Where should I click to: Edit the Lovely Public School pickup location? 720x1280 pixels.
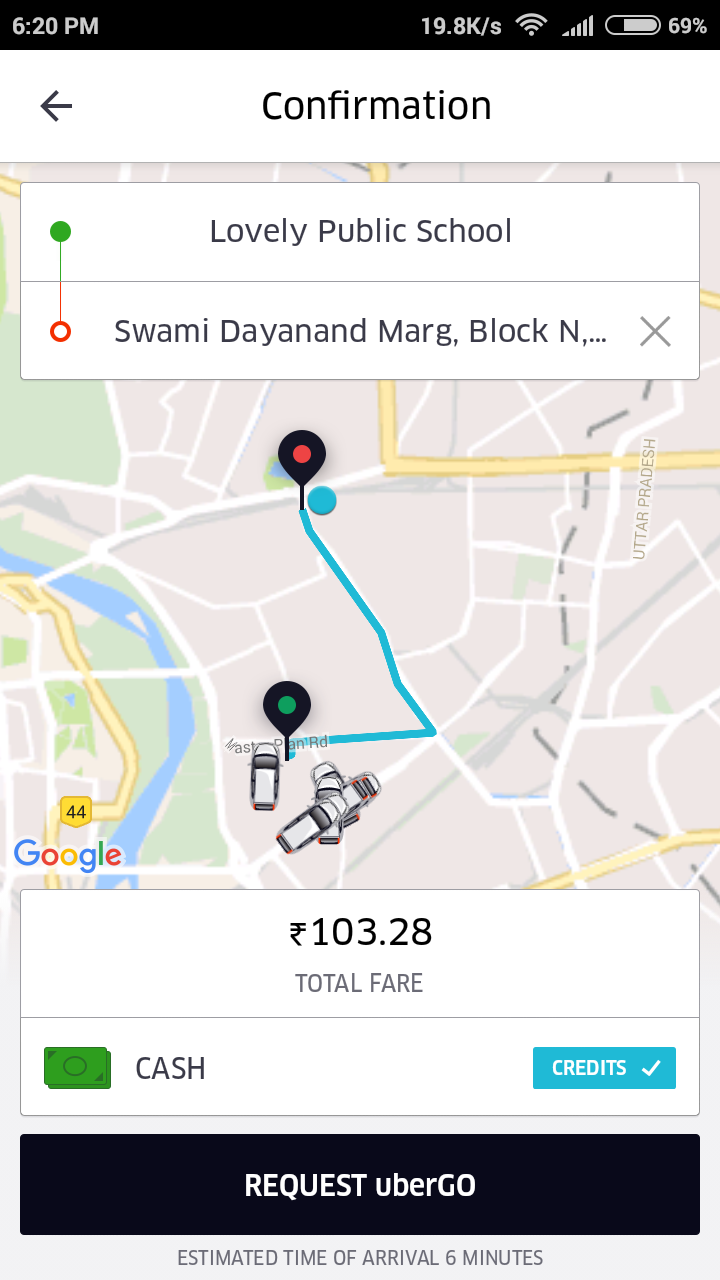pos(360,232)
